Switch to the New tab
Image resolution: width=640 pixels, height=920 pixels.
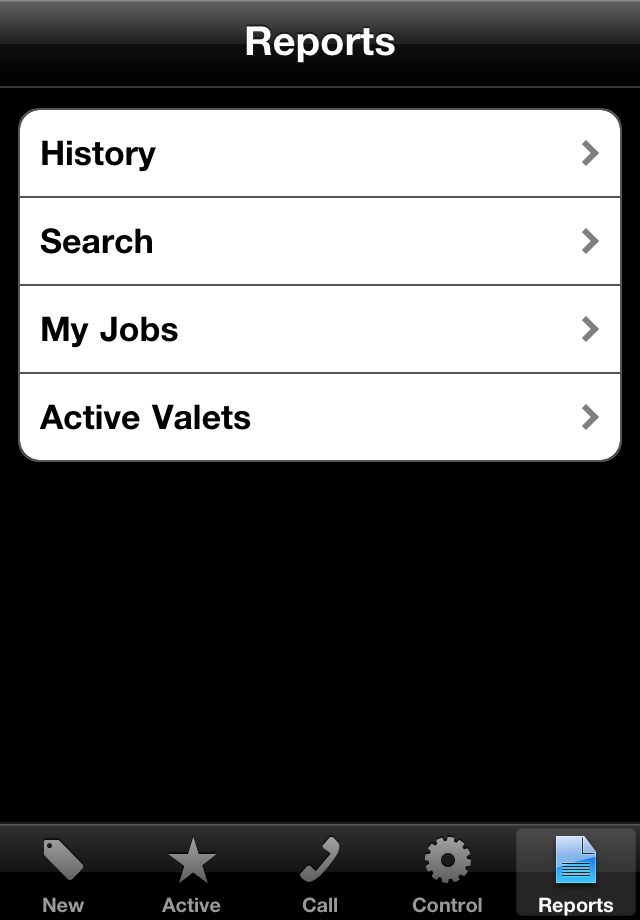coord(63,874)
